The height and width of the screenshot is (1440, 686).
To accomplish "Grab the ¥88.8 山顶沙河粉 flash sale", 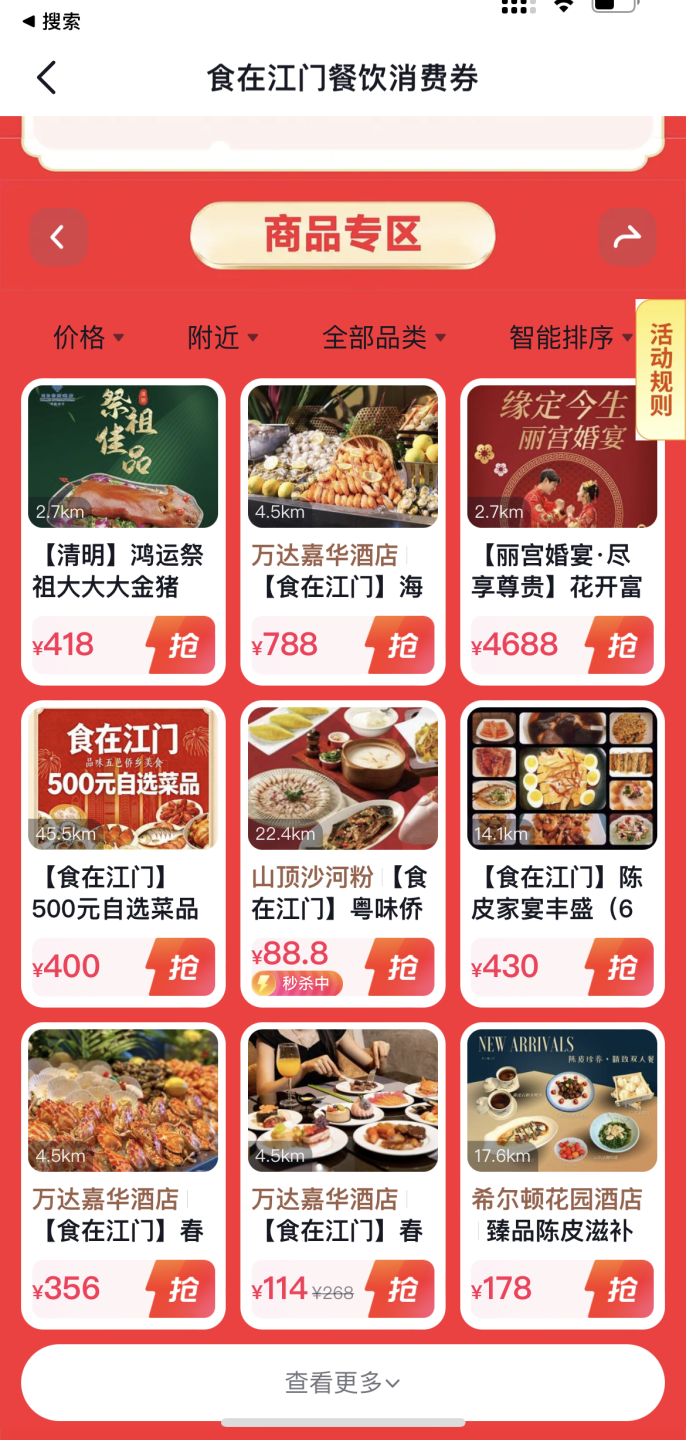I will [401, 967].
